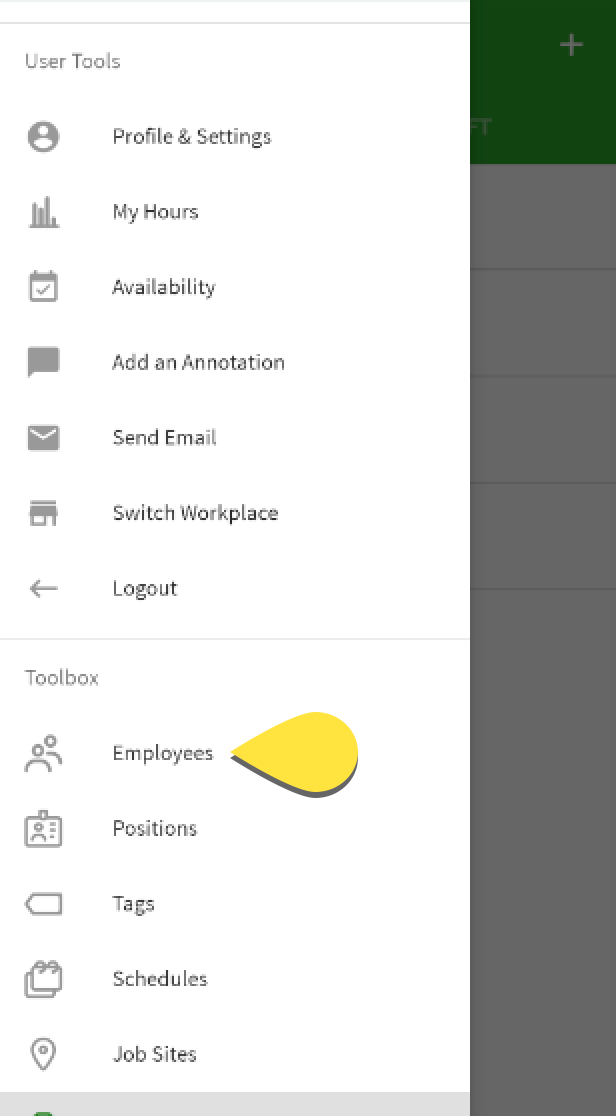
Task: Open Send Email
Action: [234, 438]
